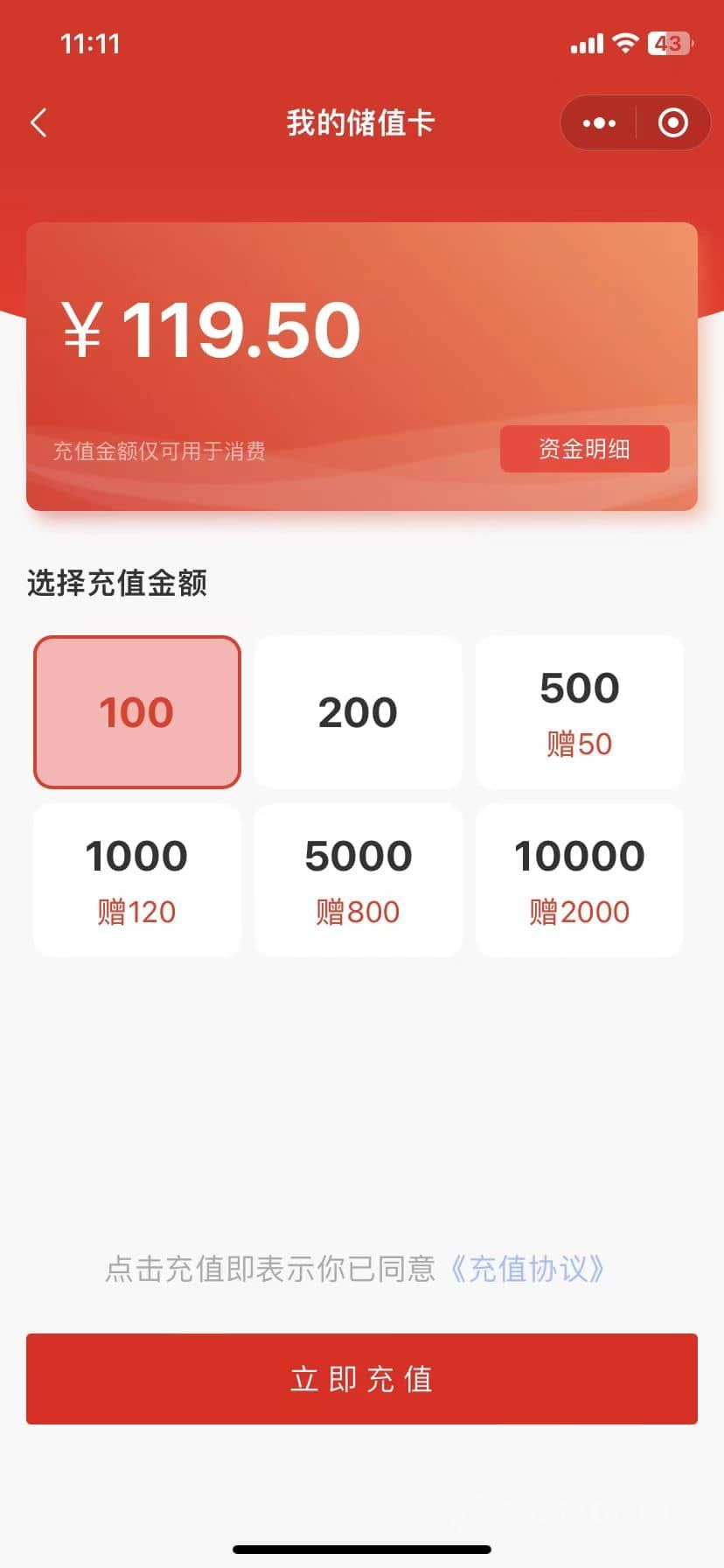Close the mini program with the circle icon
Image resolution: width=724 pixels, height=1568 pixels.
(672, 123)
